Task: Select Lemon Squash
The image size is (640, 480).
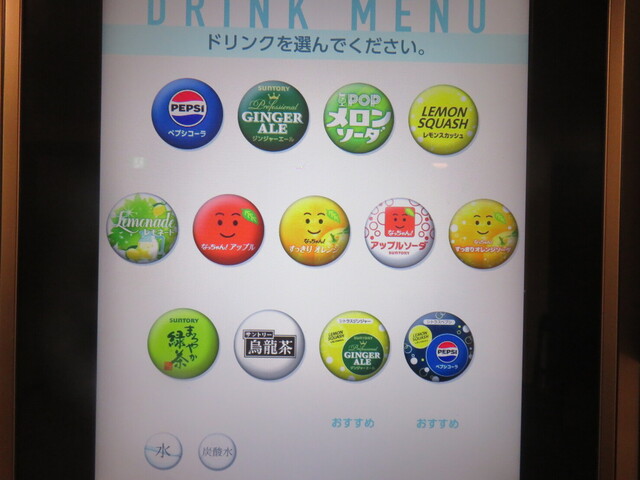Action: (443, 118)
